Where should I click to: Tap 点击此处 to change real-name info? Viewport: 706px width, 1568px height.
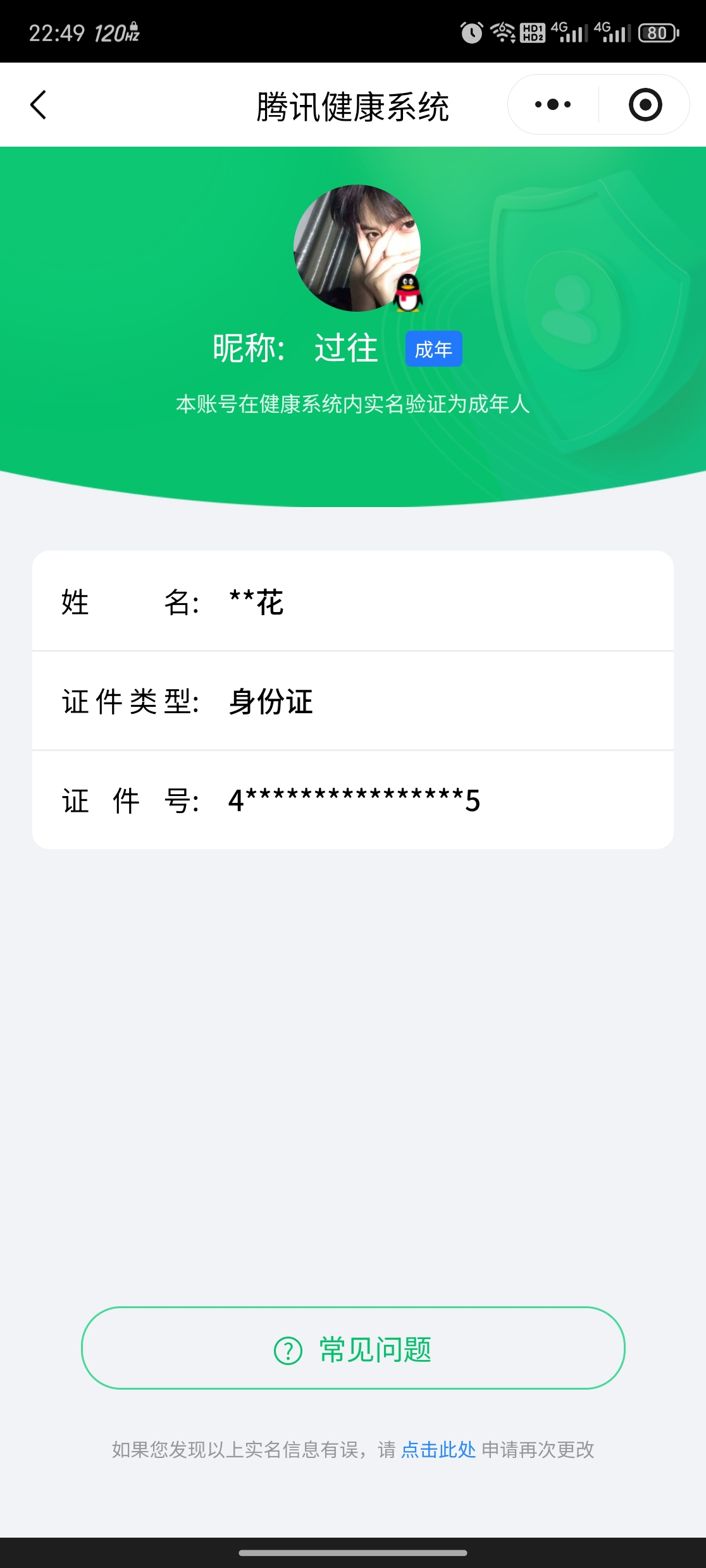[x=438, y=1450]
